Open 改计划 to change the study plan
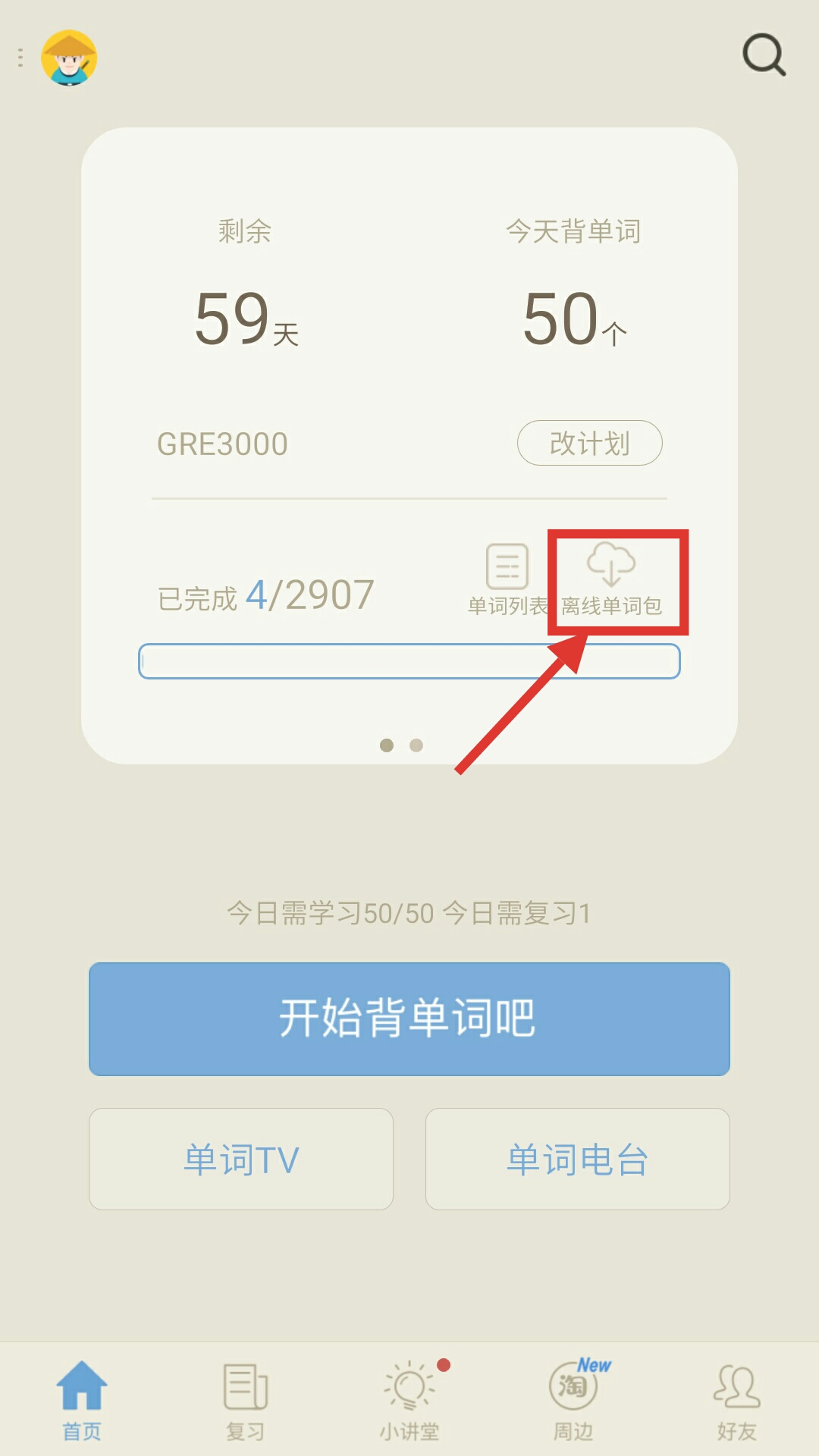 pos(591,444)
